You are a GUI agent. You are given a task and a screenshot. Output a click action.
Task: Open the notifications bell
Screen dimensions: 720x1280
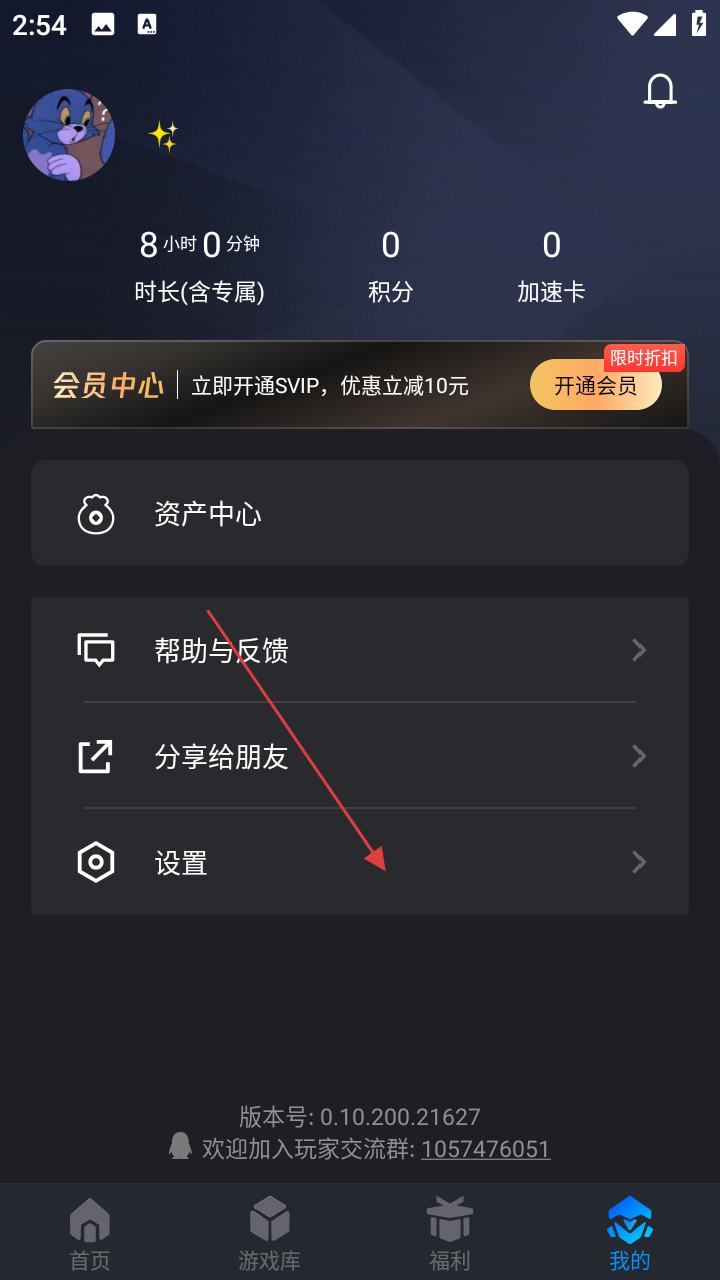(x=660, y=91)
